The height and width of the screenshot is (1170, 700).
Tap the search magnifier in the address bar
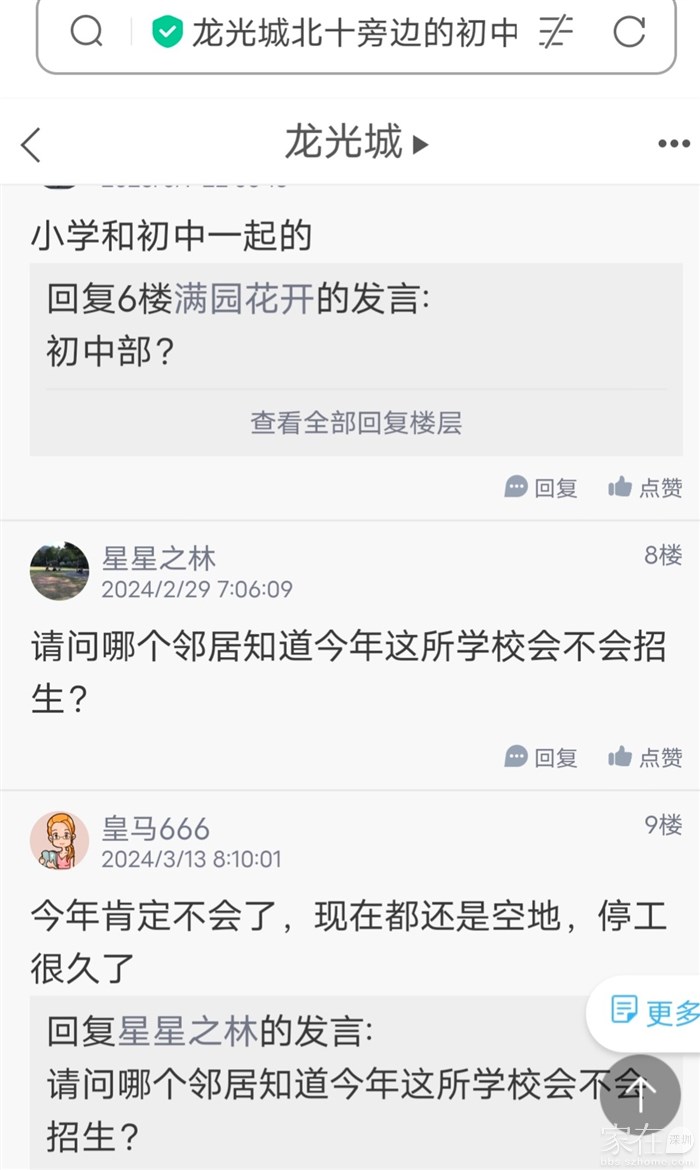[87, 33]
